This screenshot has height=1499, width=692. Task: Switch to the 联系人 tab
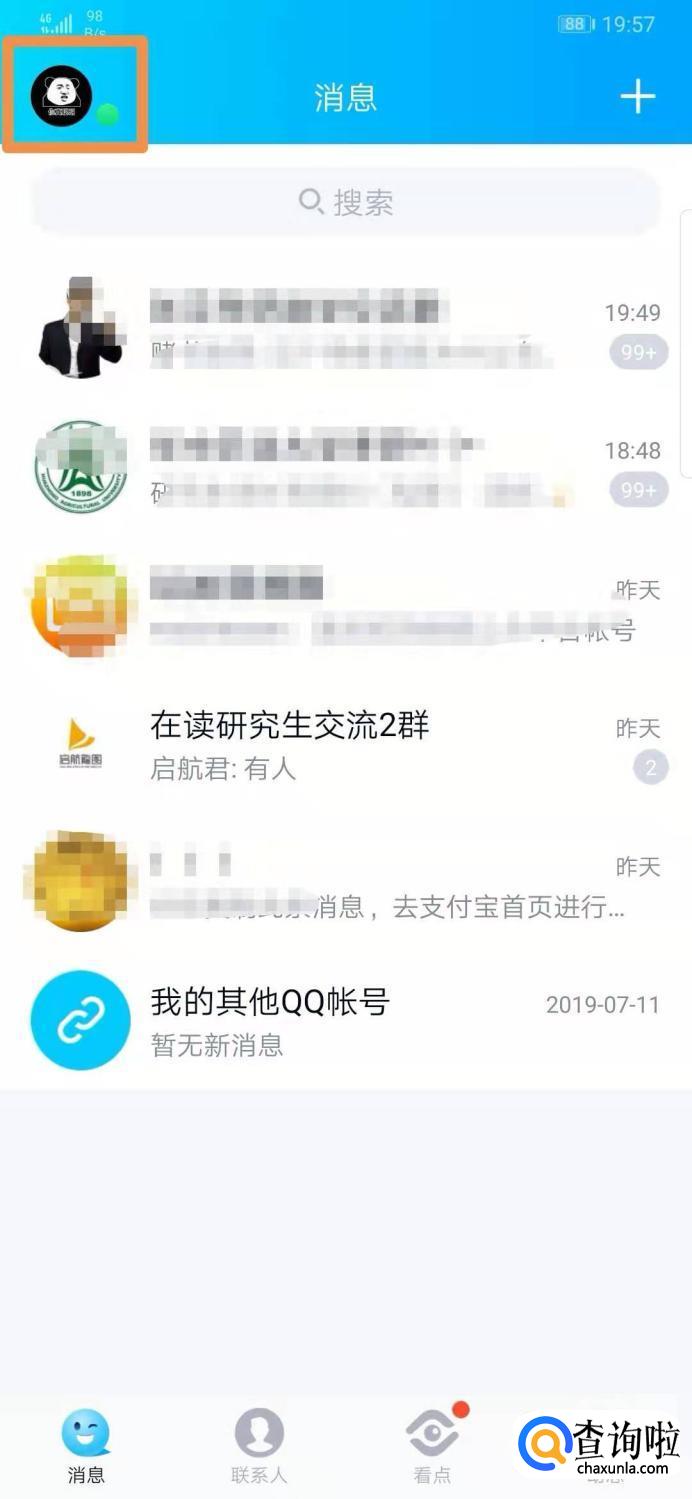tap(259, 1447)
